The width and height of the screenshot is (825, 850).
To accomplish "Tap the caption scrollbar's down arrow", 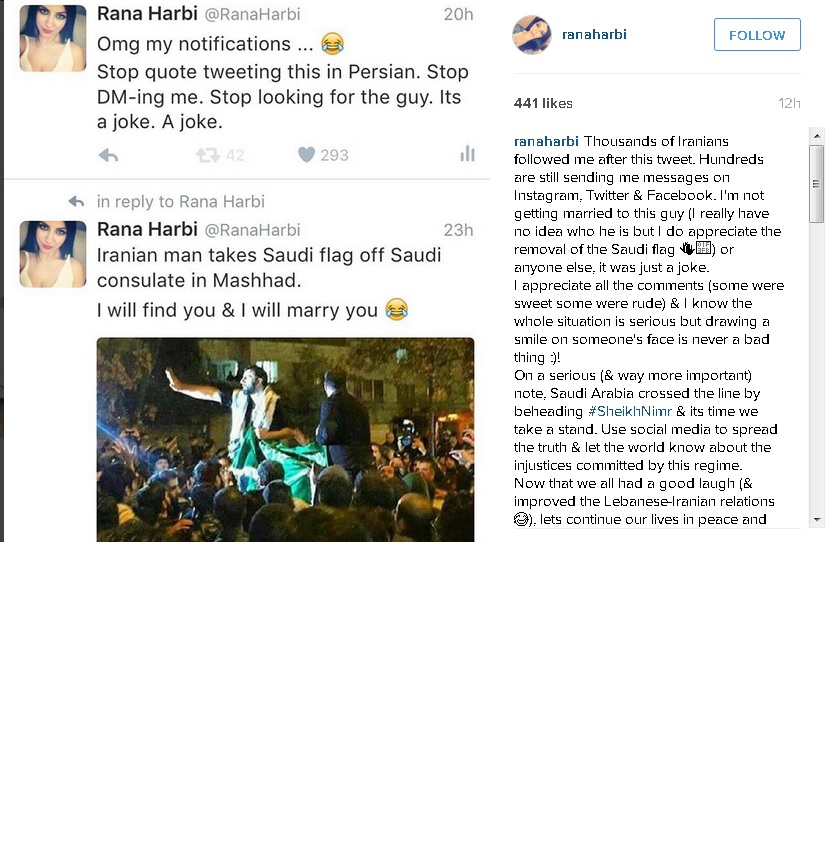I will coord(816,520).
